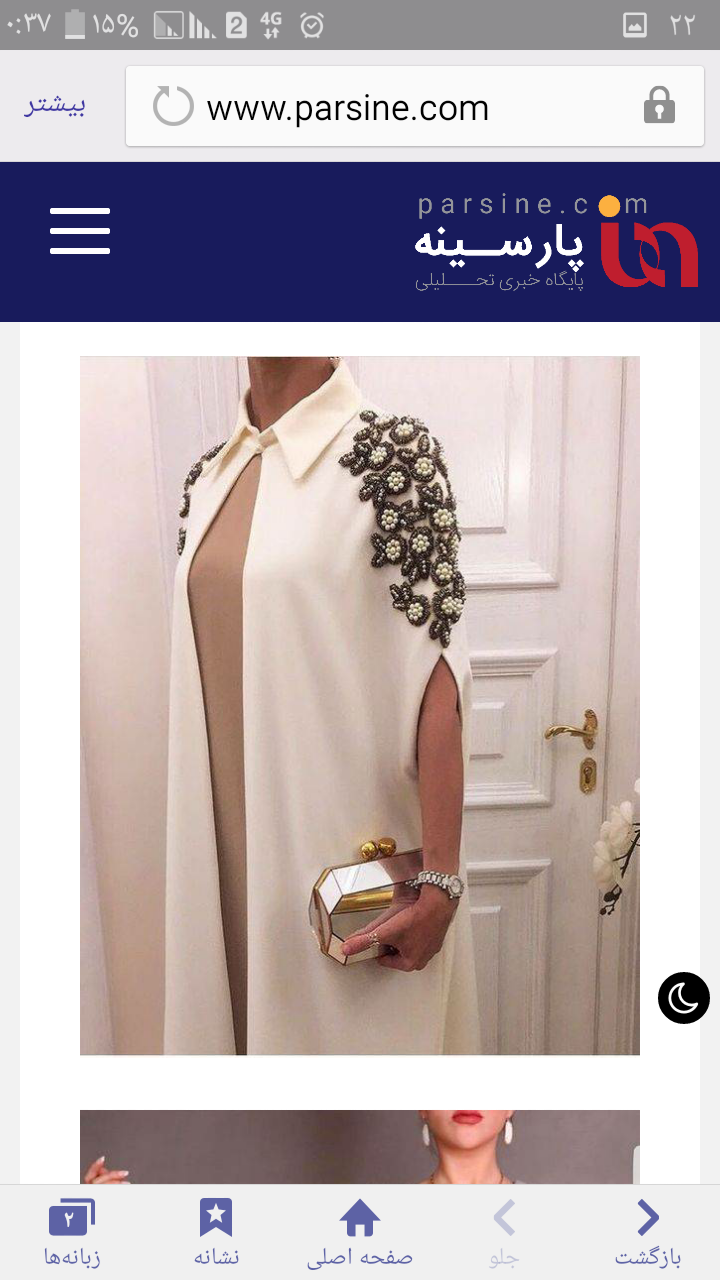Open the white beaded coat photo
Screen dimensions: 720x1280
coord(360,705)
